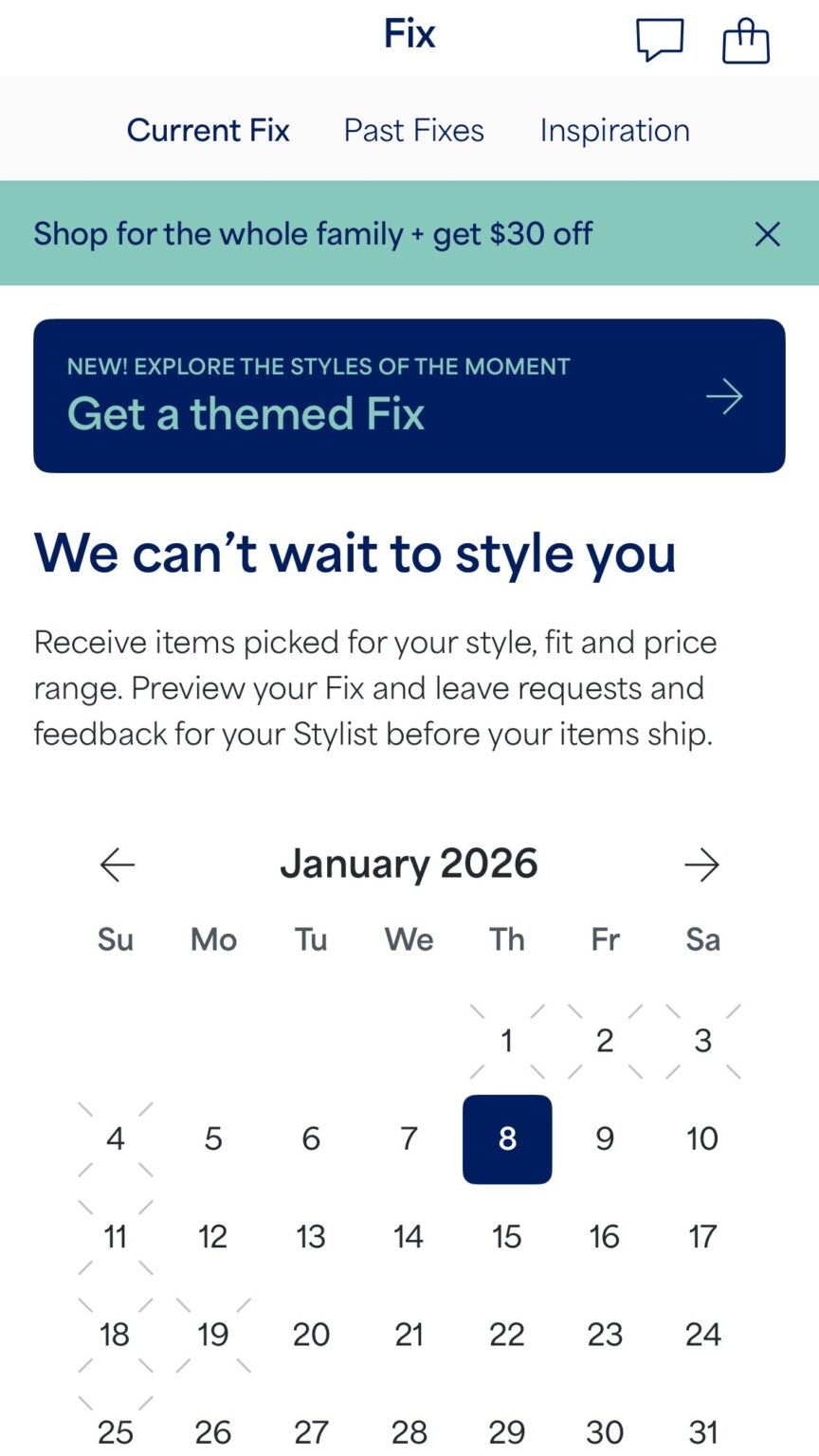Select January 15 on the calendar
The image size is (819, 1456).
506,1236
